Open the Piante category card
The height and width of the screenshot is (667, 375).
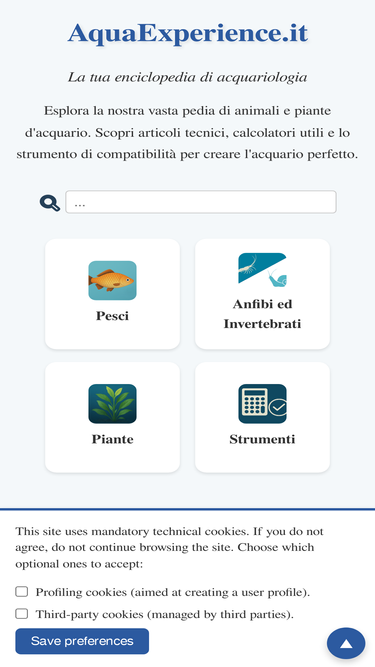pyautogui.click(x=112, y=417)
